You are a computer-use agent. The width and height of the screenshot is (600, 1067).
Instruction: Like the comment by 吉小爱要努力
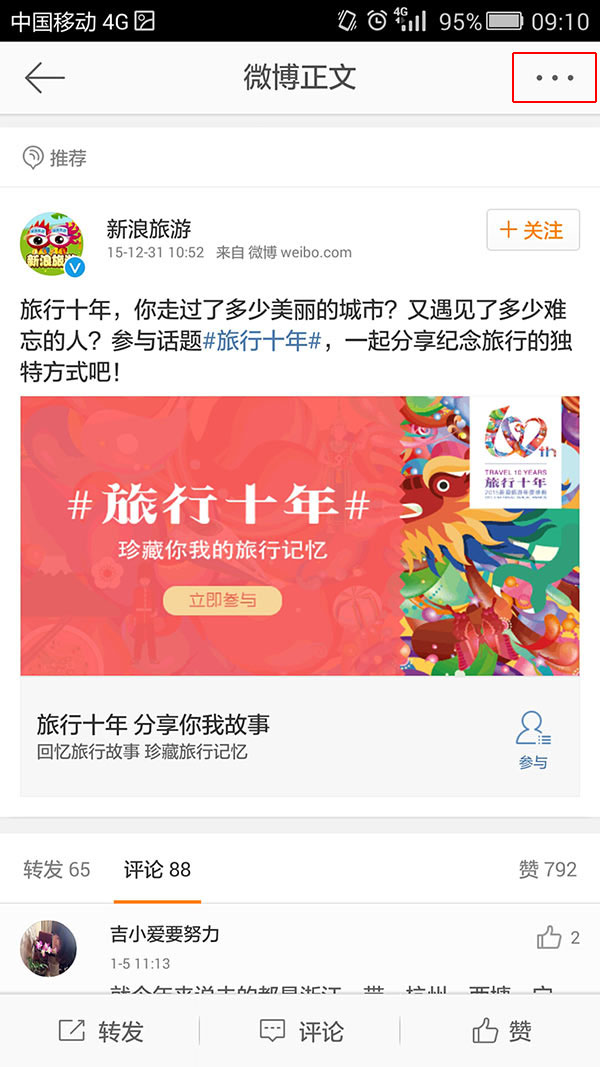(x=551, y=937)
